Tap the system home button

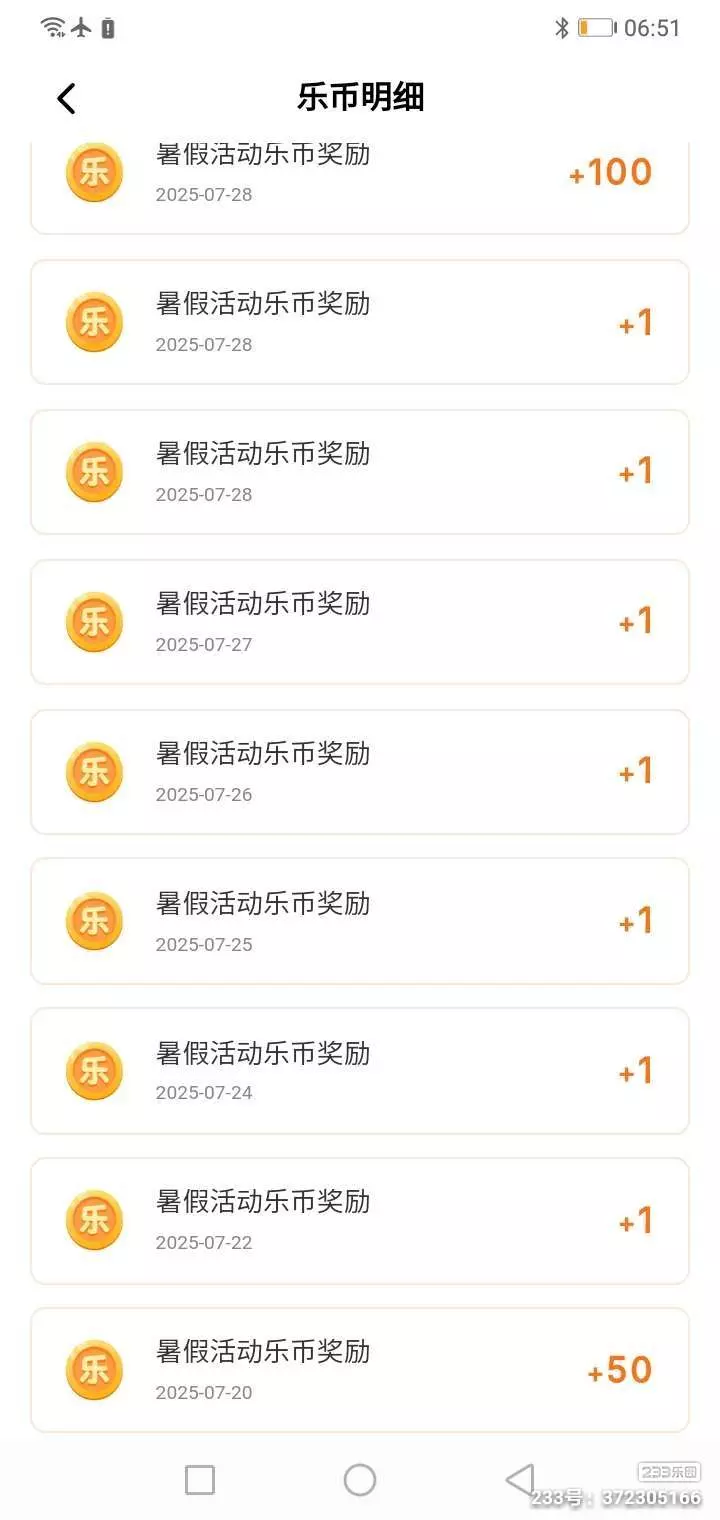tap(360, 1480)
